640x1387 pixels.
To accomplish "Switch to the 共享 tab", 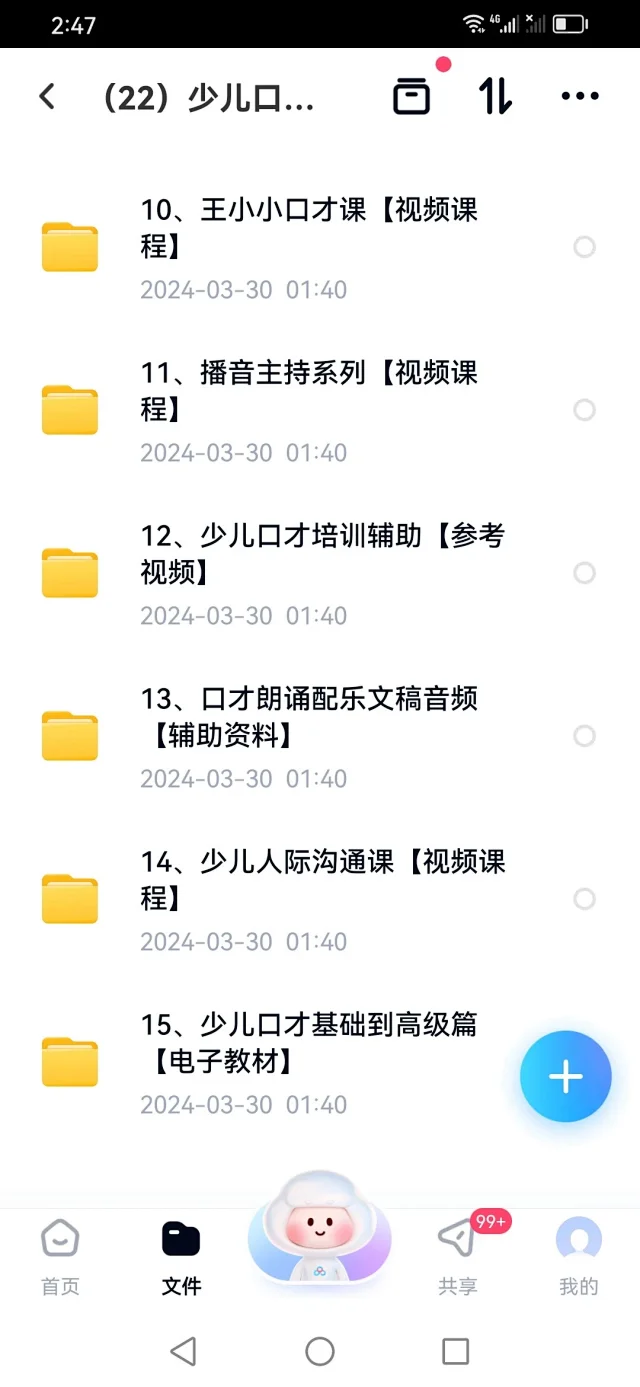I will pyautogui.click(x=458, y=1257).
